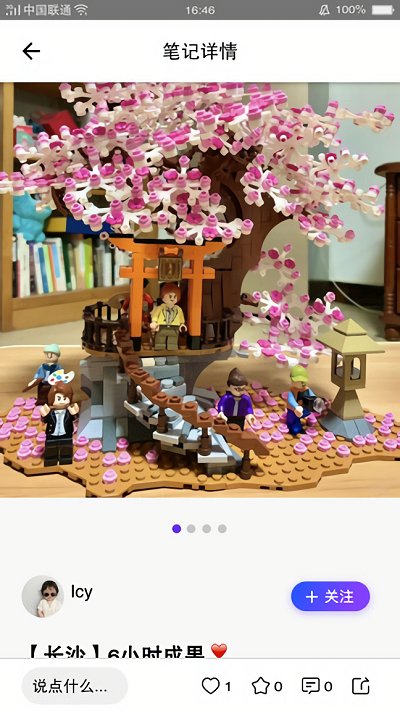Open the cherry tree photo fullscreen

point(200,290)
